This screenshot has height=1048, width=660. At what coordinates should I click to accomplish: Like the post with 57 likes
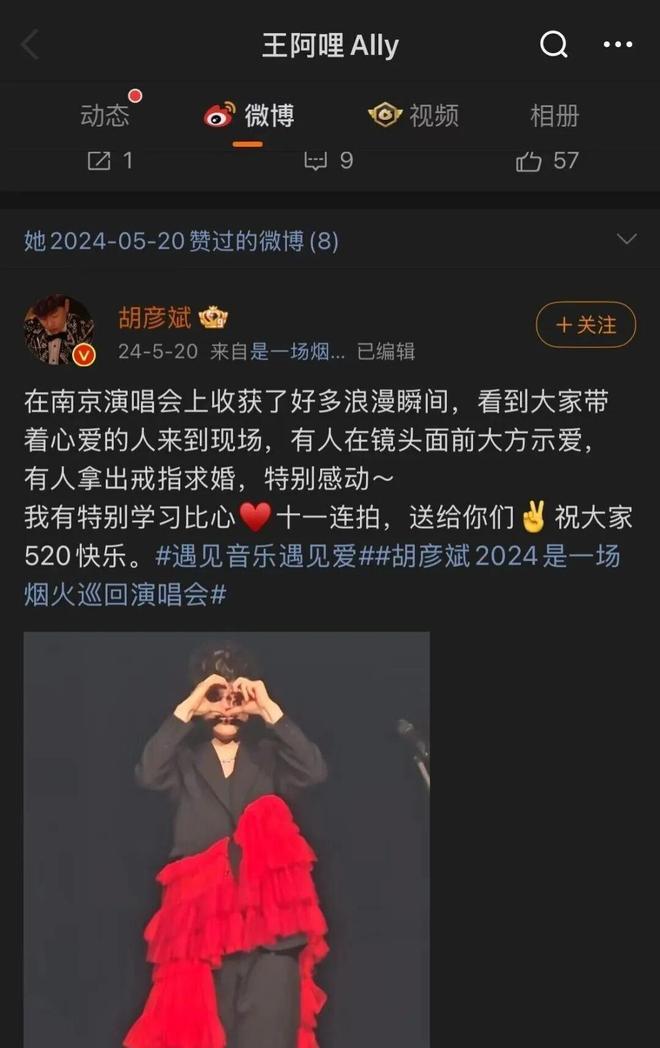click(547, 160)
